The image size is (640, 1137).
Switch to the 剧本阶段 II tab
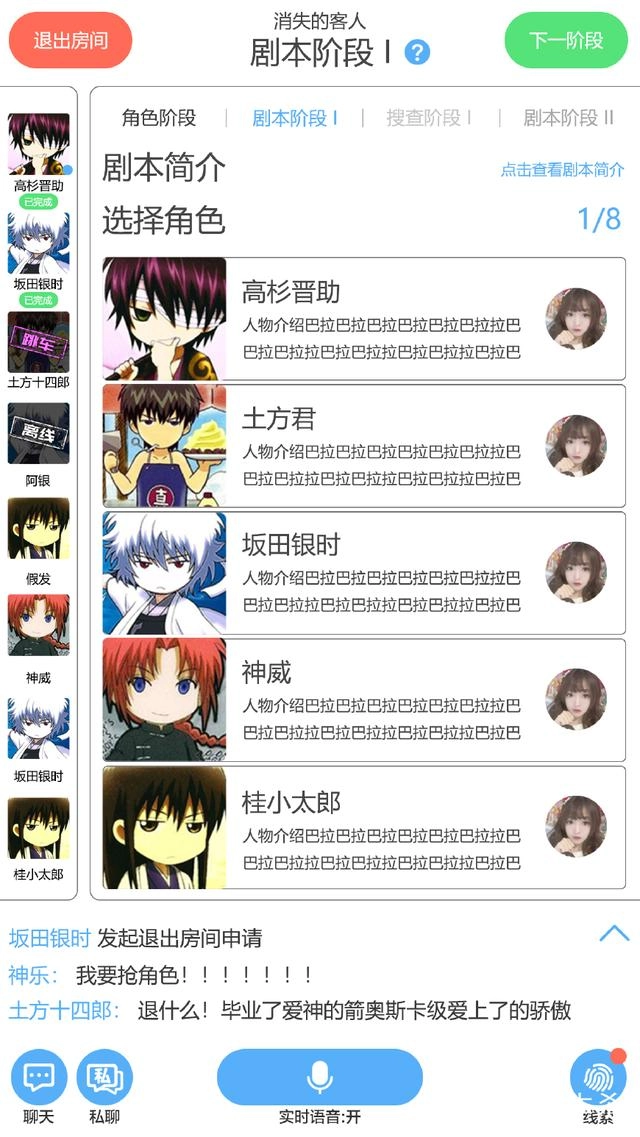coord(568,118)
